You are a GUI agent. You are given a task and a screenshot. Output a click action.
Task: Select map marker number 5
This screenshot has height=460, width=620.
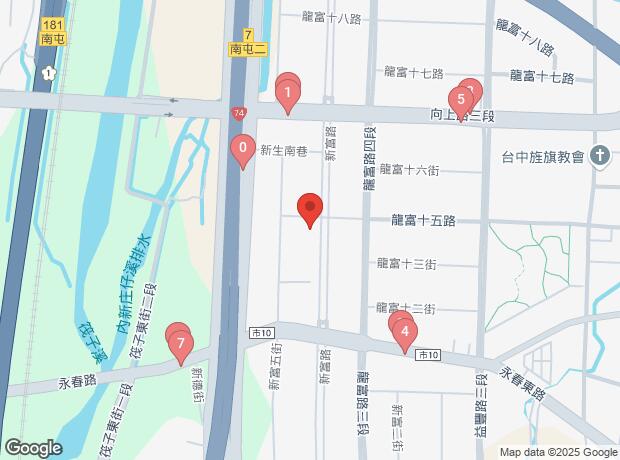[x=459, y=99]
